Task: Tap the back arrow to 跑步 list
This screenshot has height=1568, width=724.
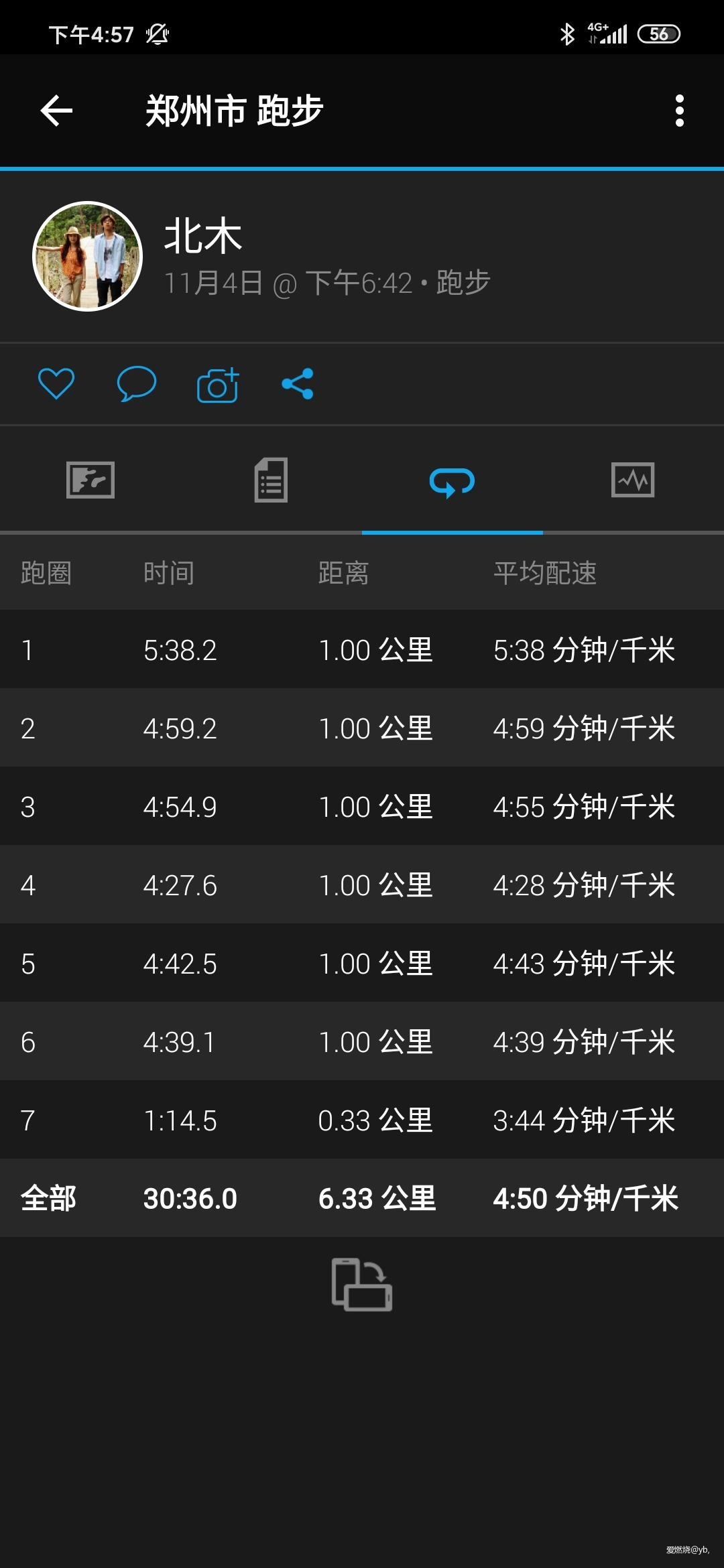Action: click(x=56, y=111)
